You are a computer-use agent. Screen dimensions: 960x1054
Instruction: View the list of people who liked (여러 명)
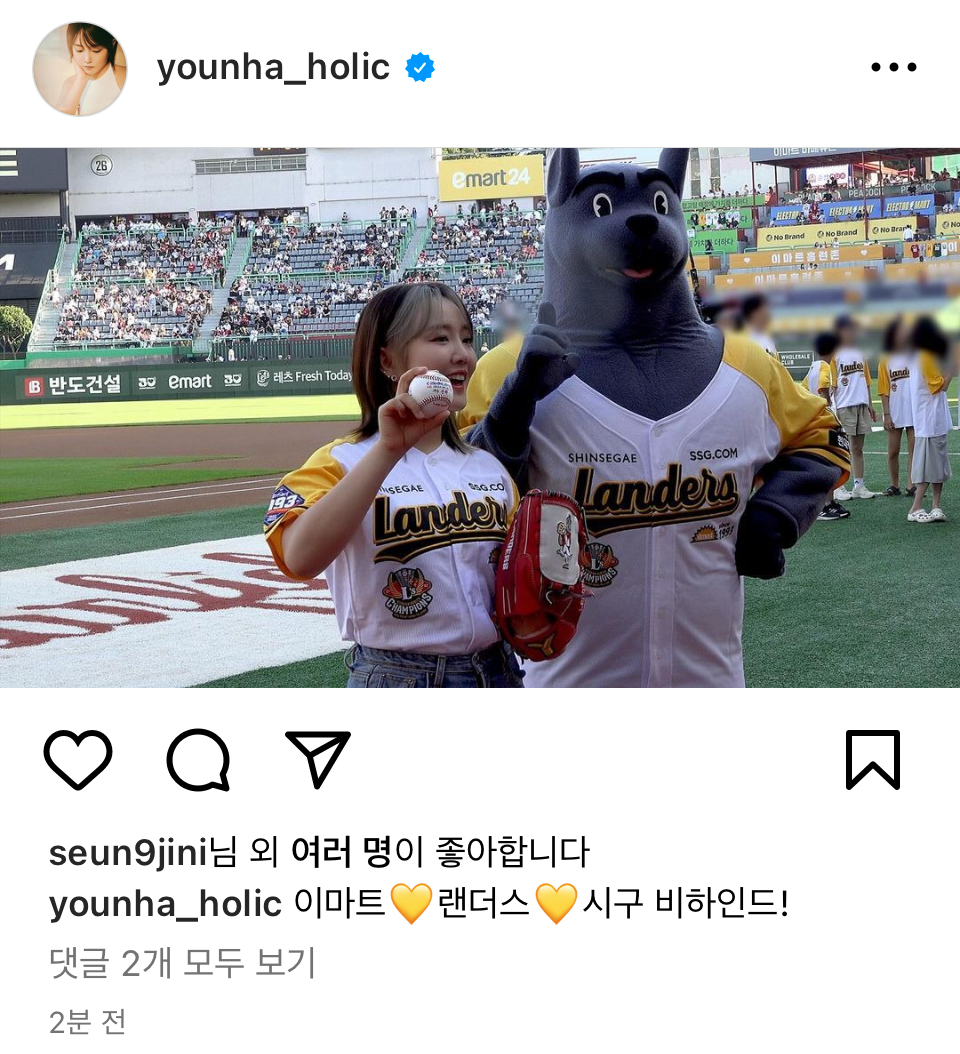click(342, 853)
